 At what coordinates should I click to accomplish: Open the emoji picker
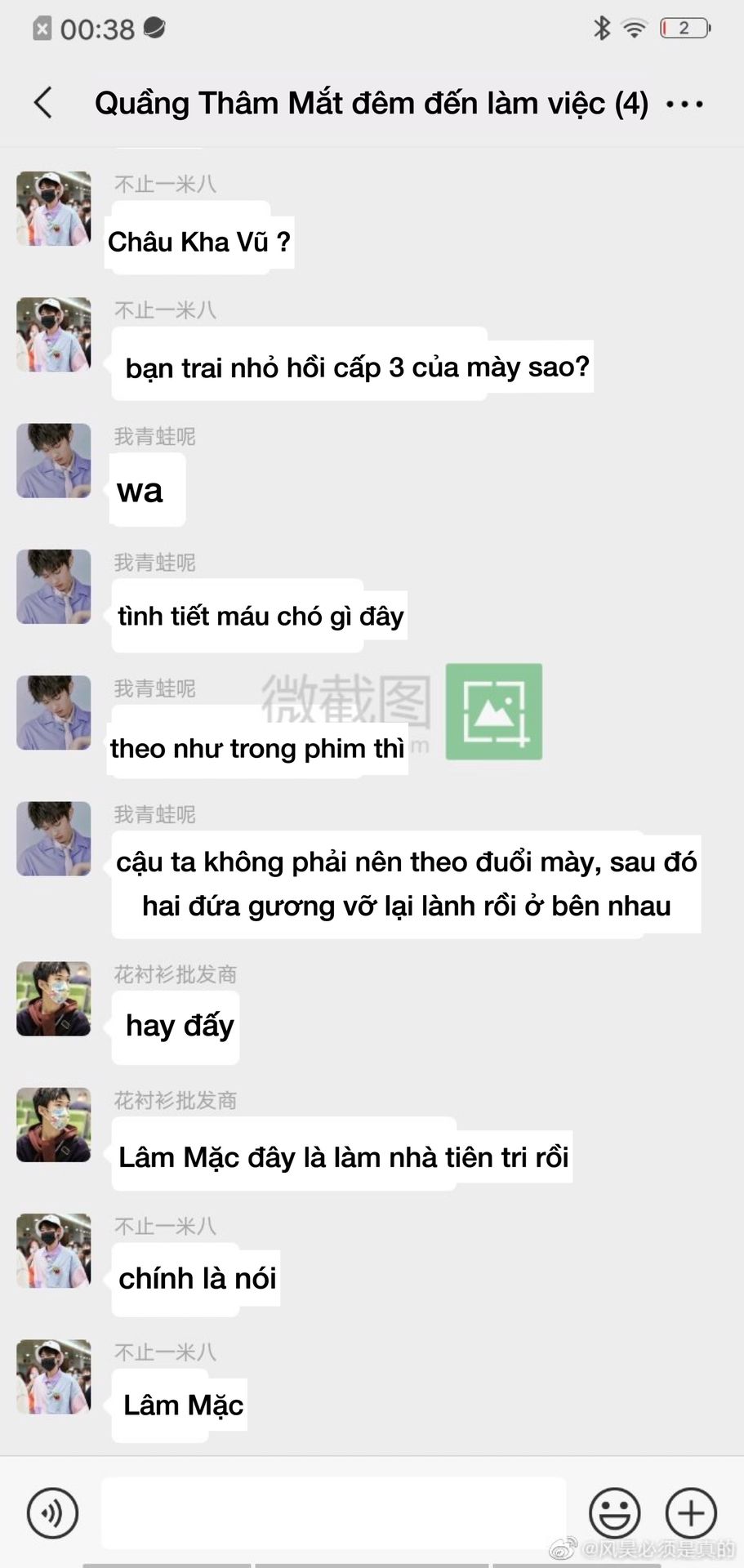point(614,1512)
